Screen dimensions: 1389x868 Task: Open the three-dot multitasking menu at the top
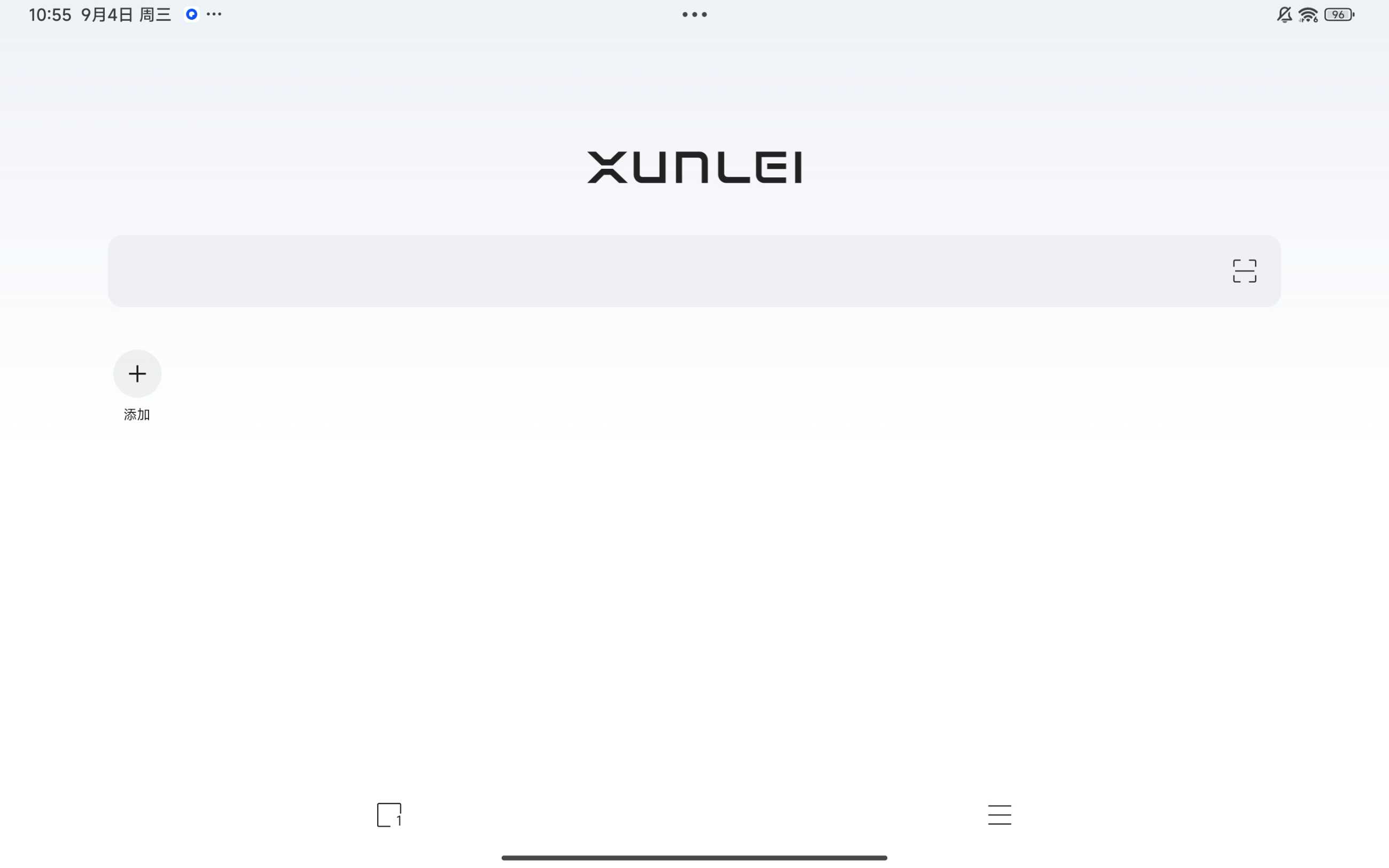click(x=694, y=14)
